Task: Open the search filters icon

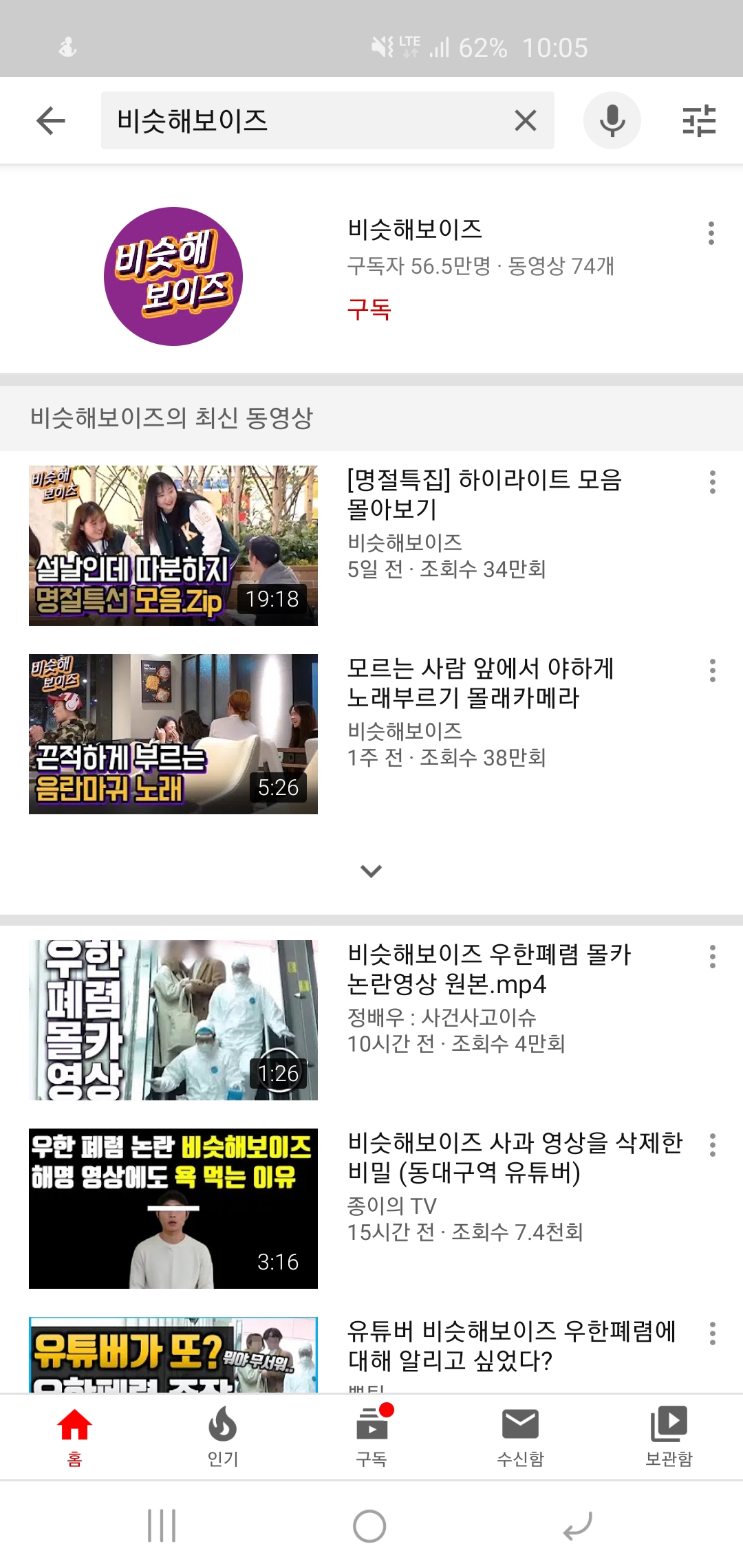Action: click(x=699, y=121)
